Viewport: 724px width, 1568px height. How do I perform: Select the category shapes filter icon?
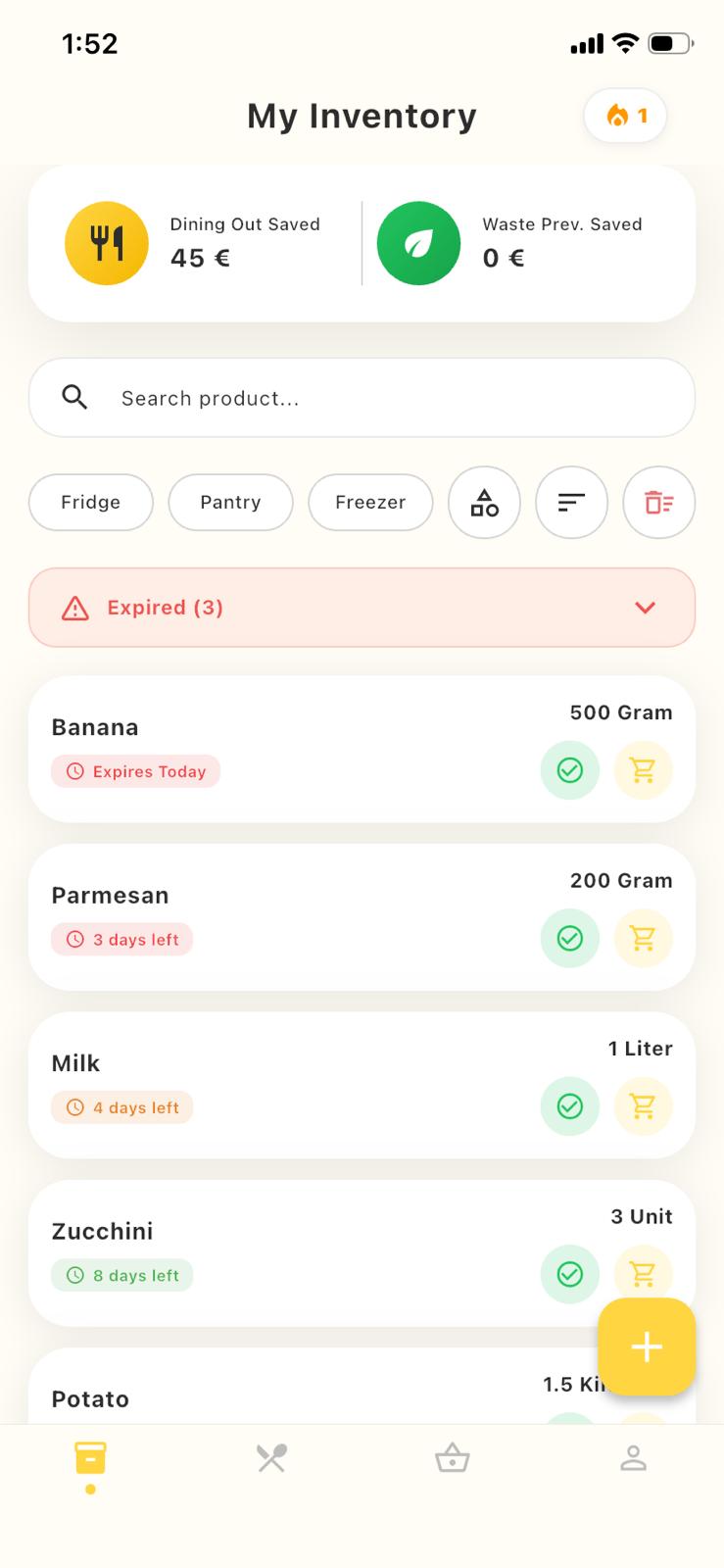point(484,503)
